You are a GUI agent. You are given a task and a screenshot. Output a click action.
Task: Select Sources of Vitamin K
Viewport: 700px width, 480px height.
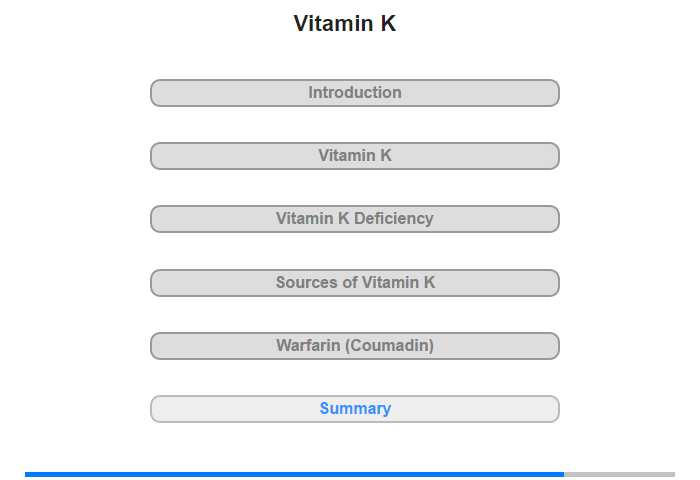(x=354, y=283)
